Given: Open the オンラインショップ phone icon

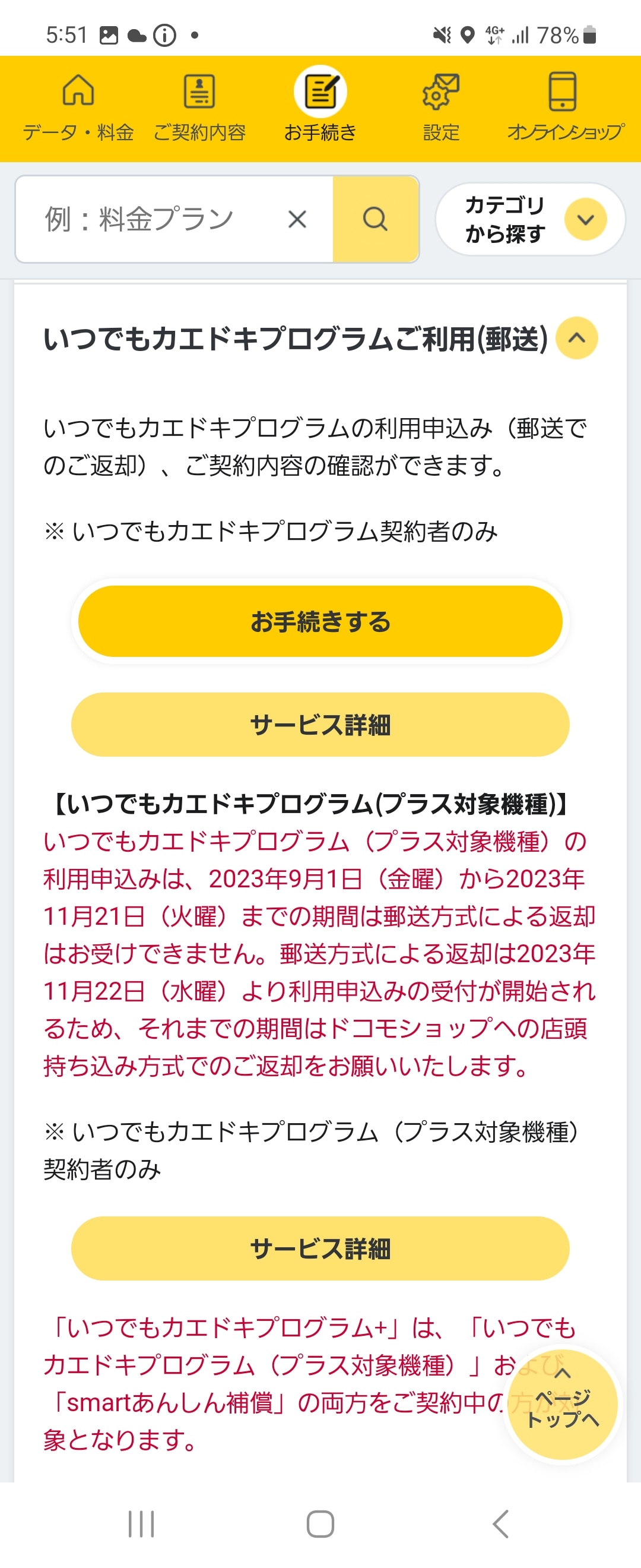Looking at the screenshot, I should coord(563,91).
